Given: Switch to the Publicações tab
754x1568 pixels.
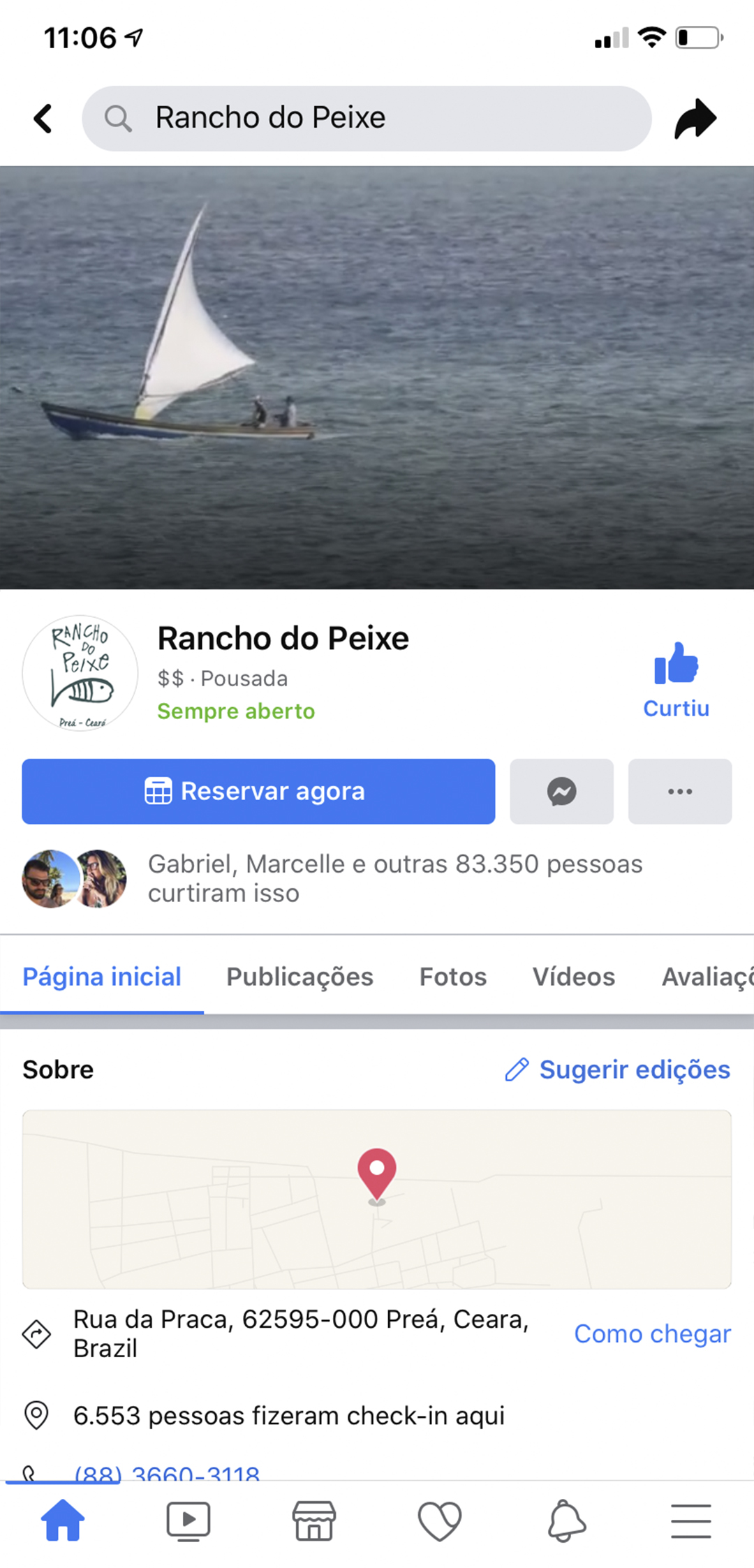Looking at the screenshot, I should [x=300, y=977].
